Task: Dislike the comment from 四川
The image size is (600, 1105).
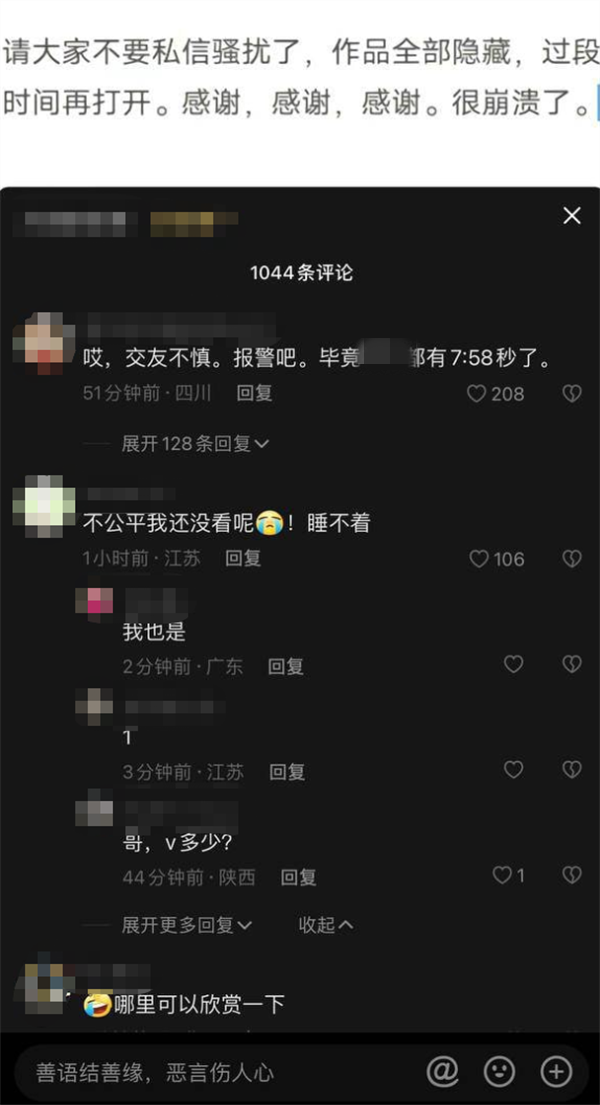Action: (x=572, y=394)
